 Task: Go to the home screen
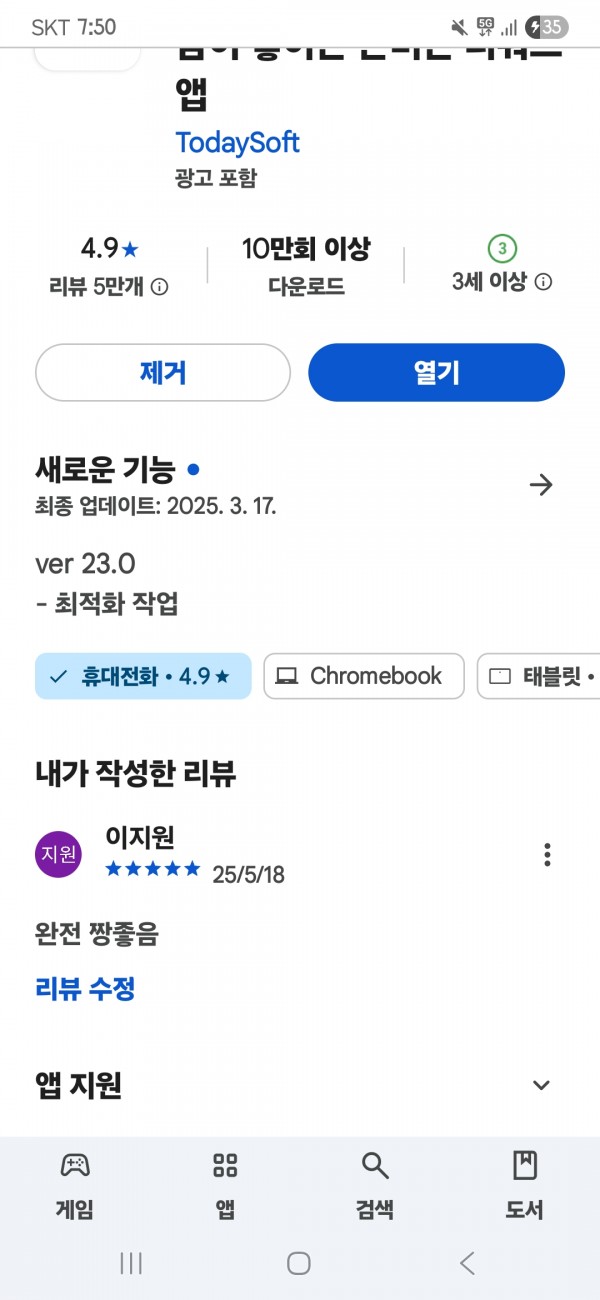pyautogui.click(x=298, y=1263)
